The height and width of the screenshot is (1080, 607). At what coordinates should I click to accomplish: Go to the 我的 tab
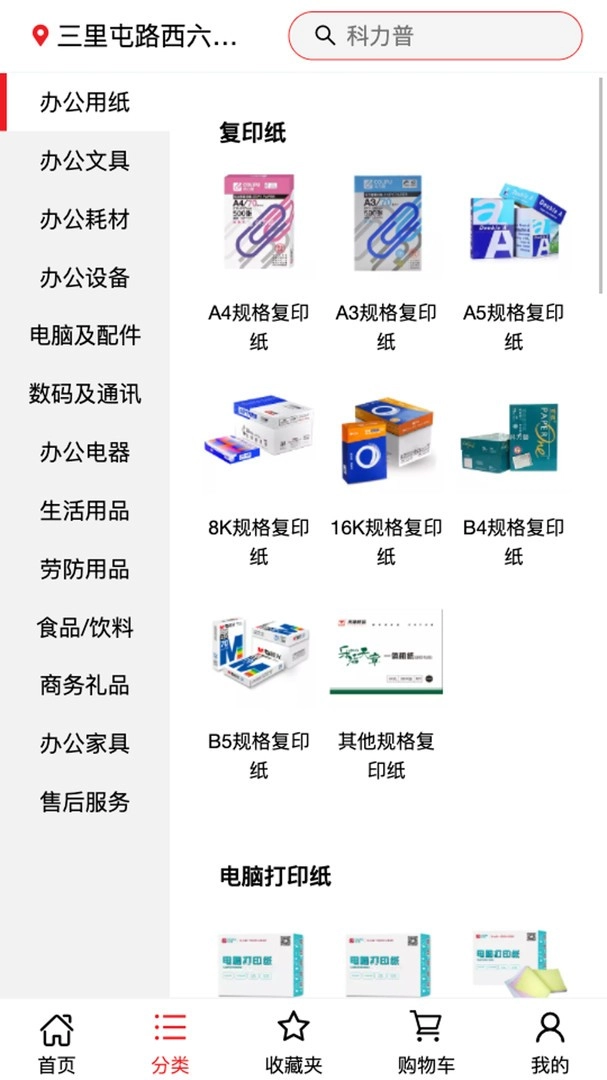tap(549, 1042)
